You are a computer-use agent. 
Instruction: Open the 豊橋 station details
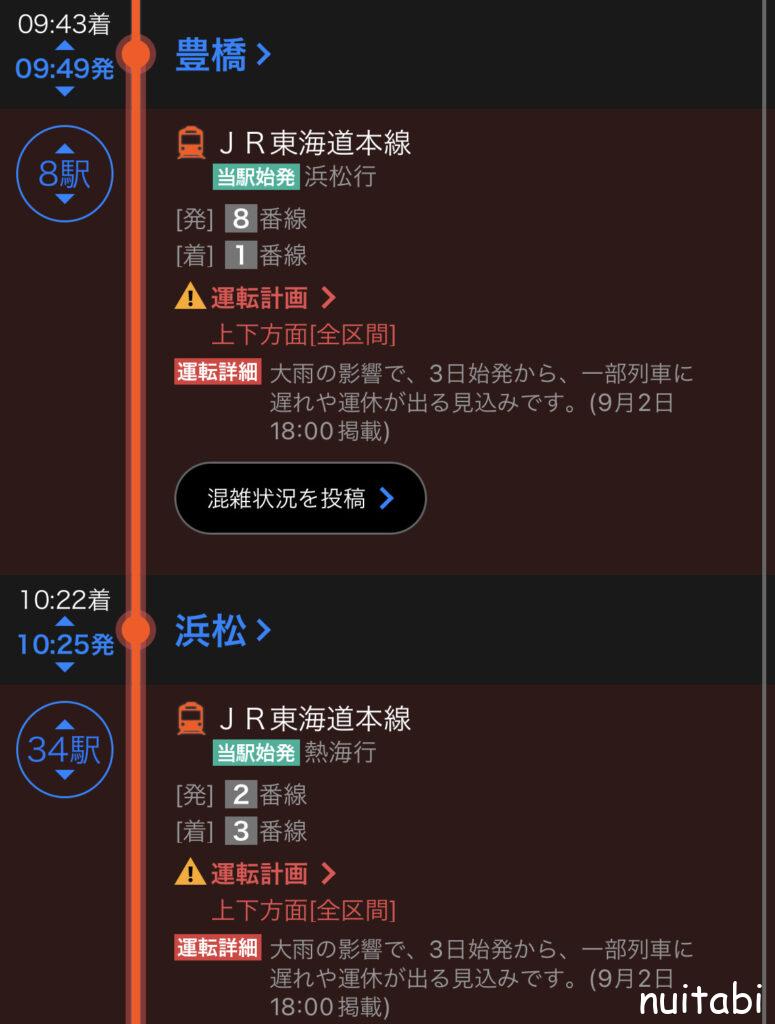tap(223, 54)
